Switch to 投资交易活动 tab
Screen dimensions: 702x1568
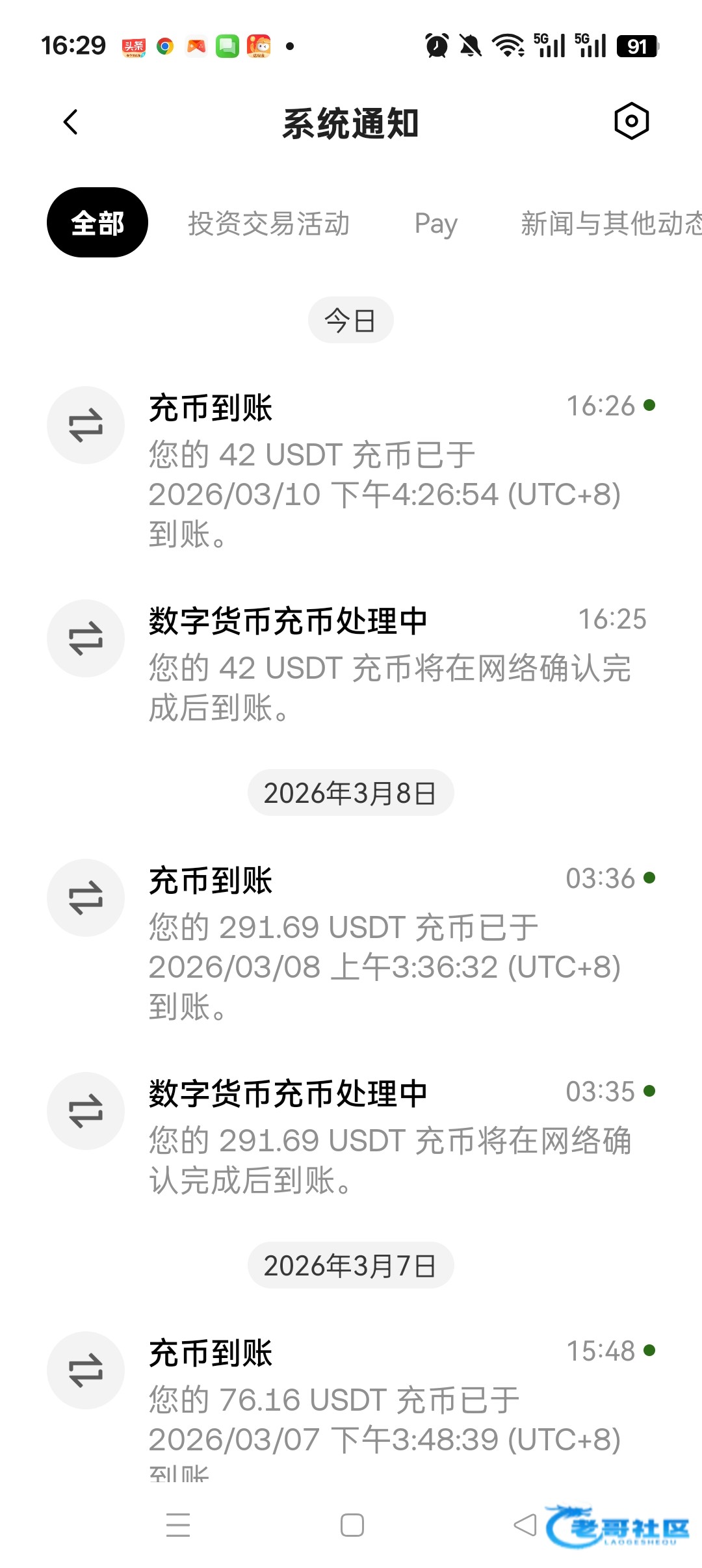coord(268,224)
